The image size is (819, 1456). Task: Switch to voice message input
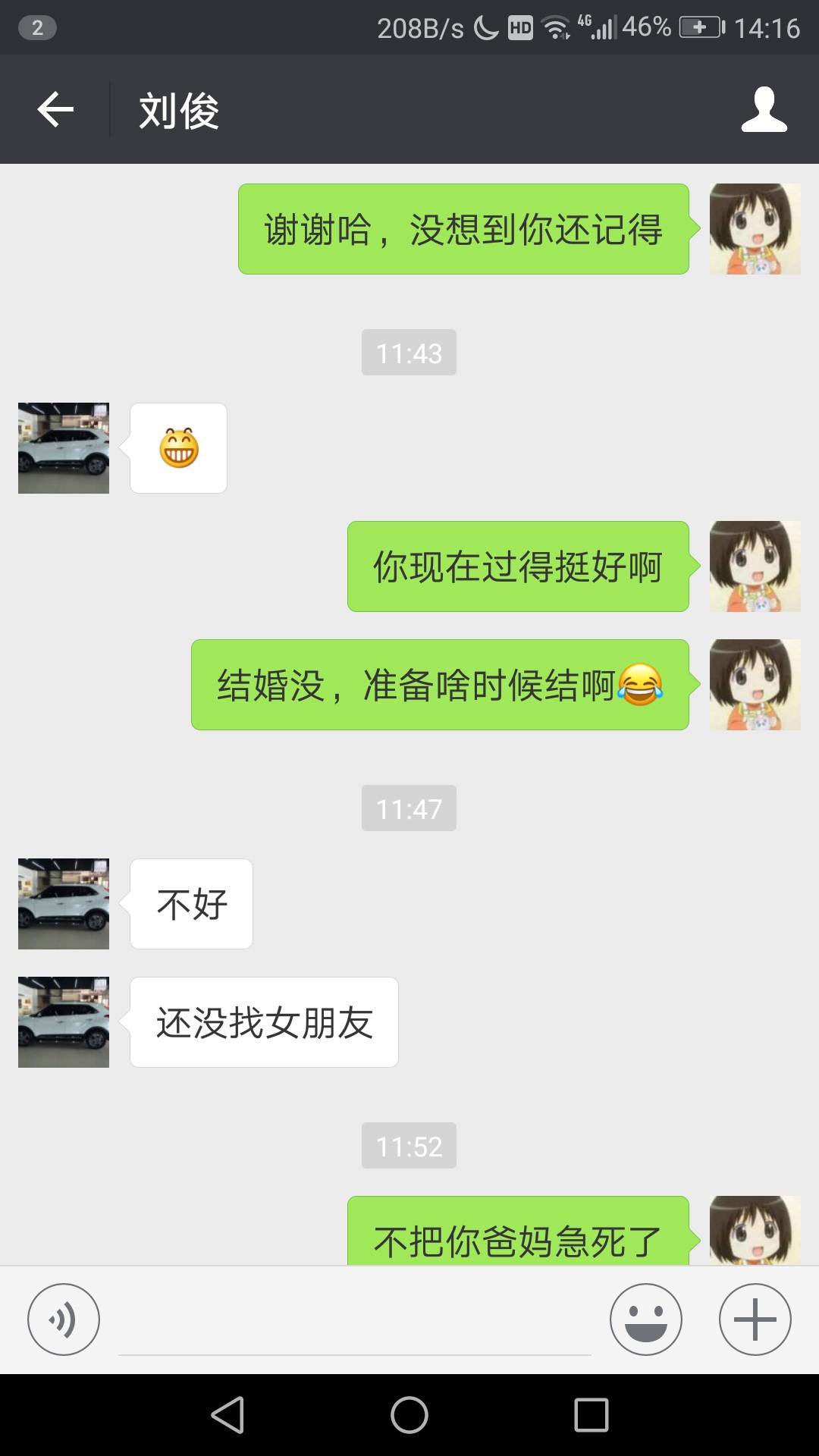(x=64, y=1319)
